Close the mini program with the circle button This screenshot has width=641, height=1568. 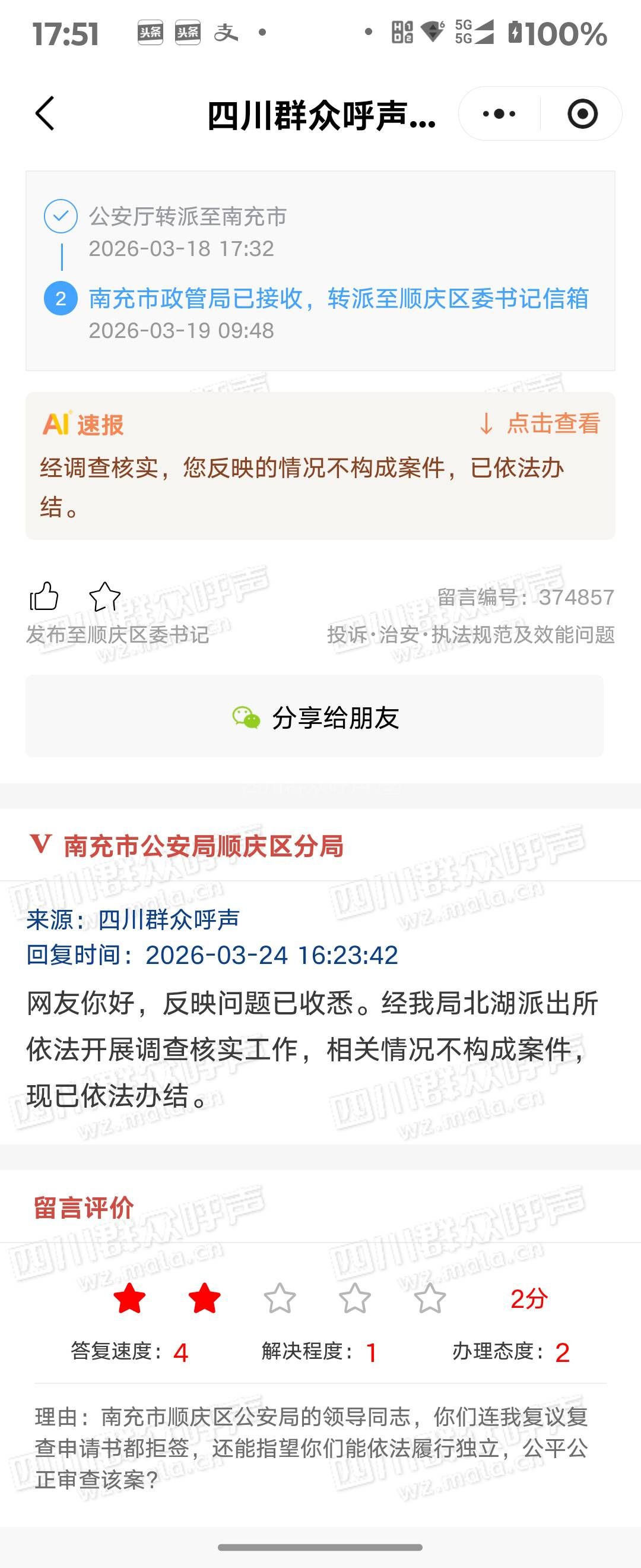582,114
